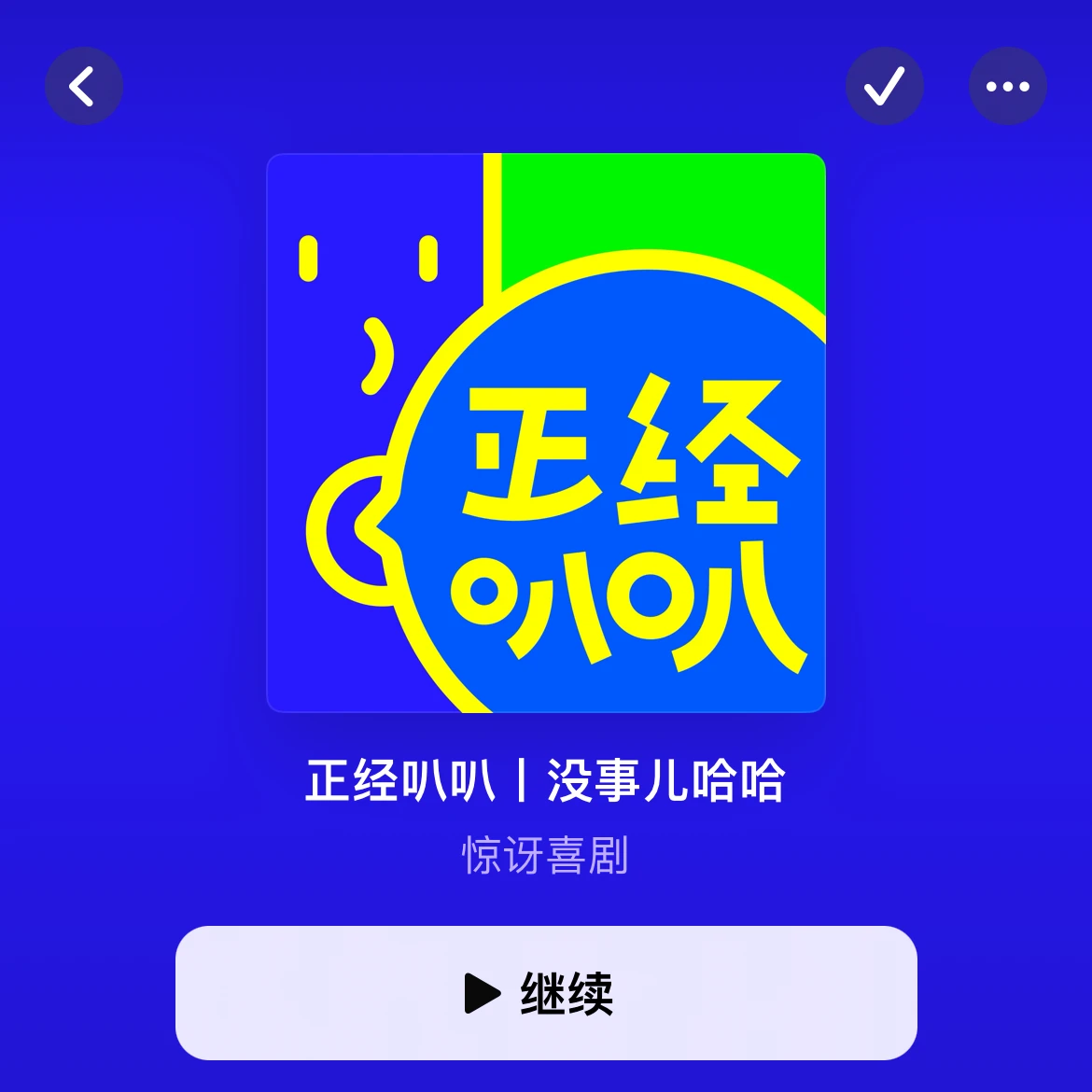This screenshot has height=1092, width=1092.
Task: Tap the checkmark to manage the podcast subscription
Action: pos(884,87)
